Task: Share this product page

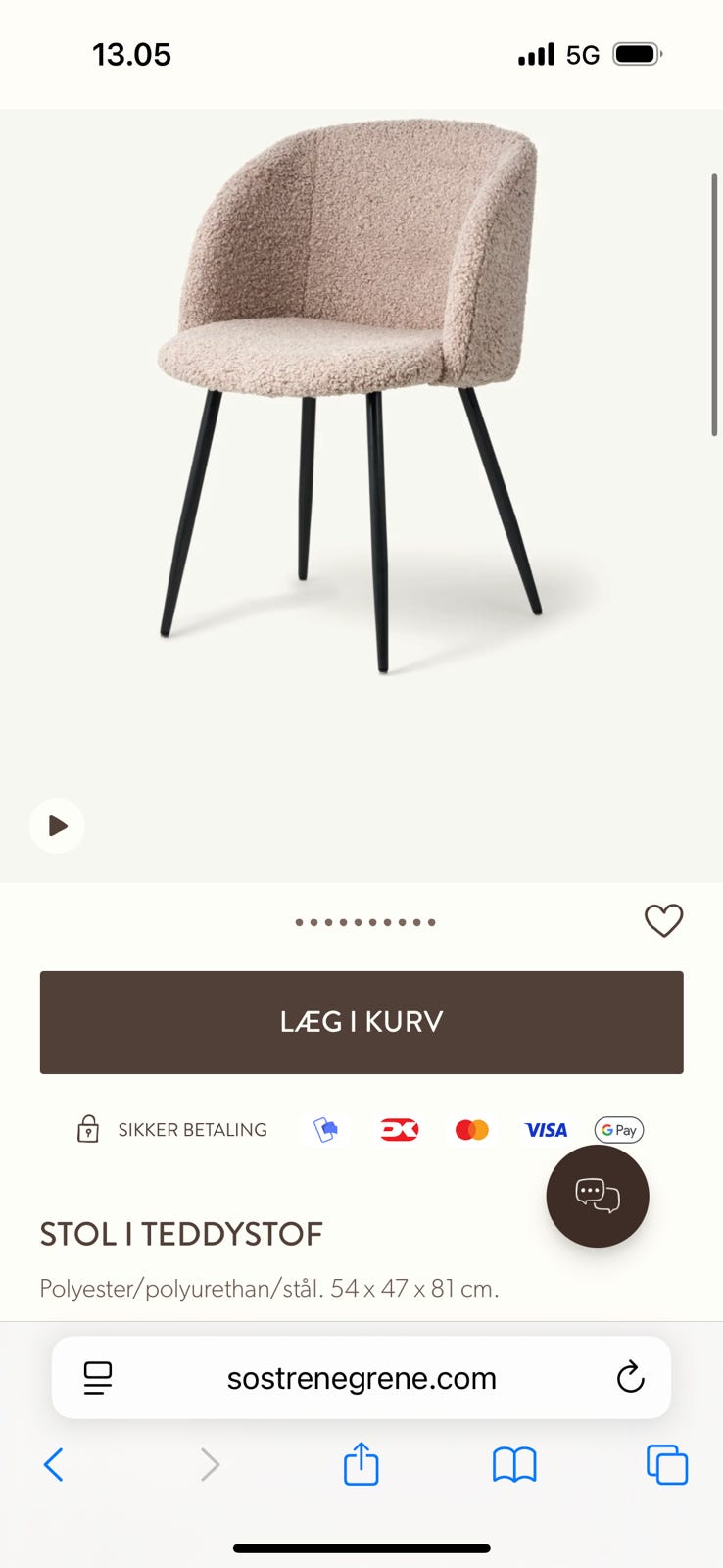Action: (361, 1464)
